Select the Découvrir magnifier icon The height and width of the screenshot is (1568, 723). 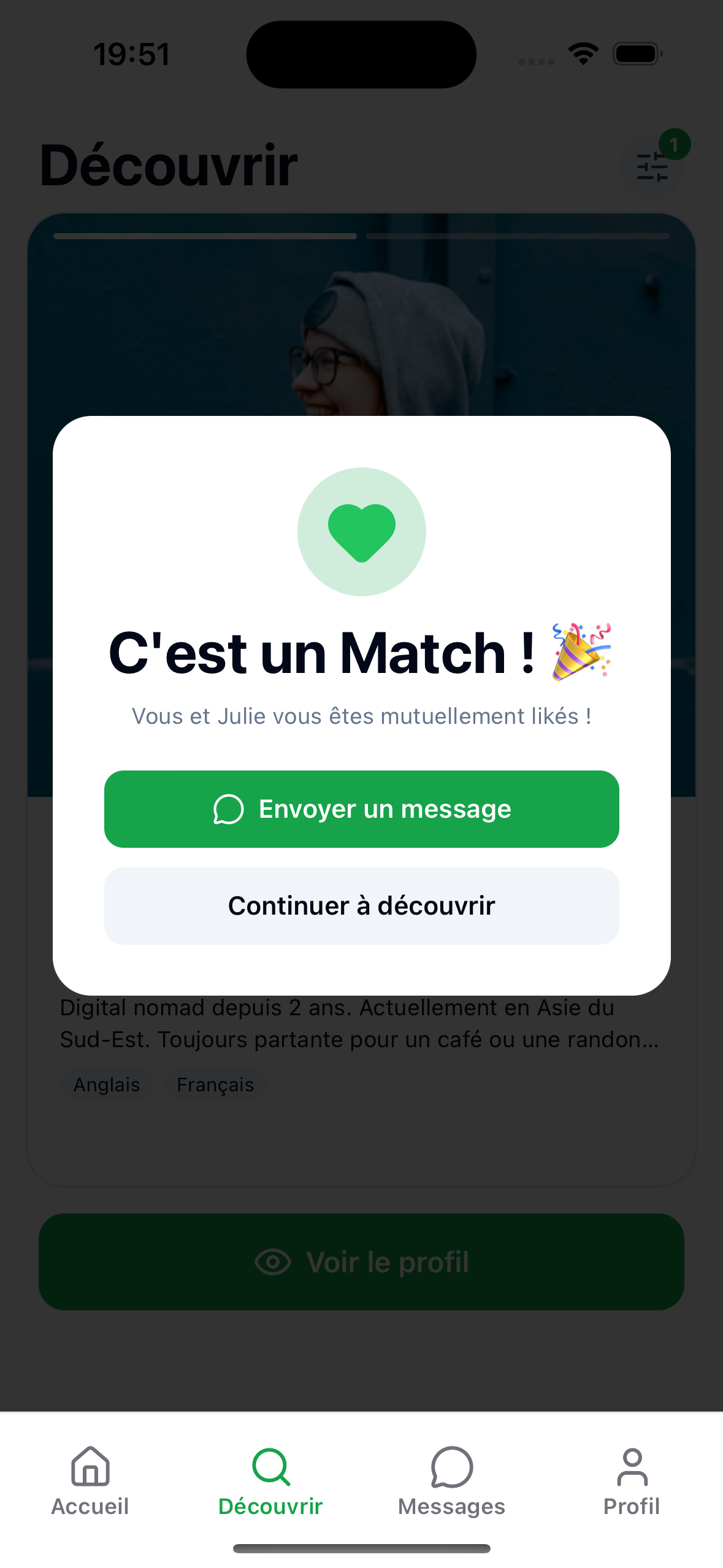tap(270, 1467)
